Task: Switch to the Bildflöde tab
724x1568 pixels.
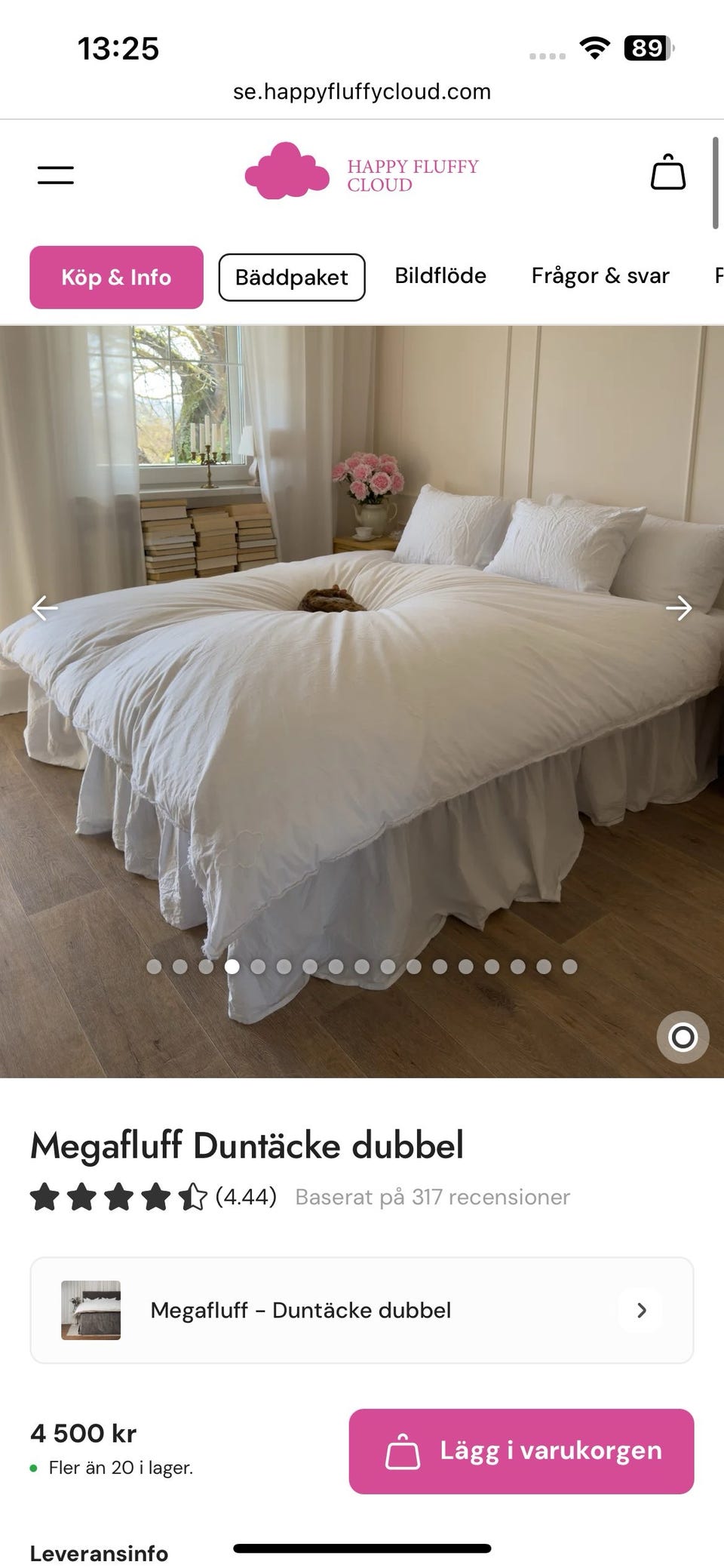Action: (x=440, y=275)
